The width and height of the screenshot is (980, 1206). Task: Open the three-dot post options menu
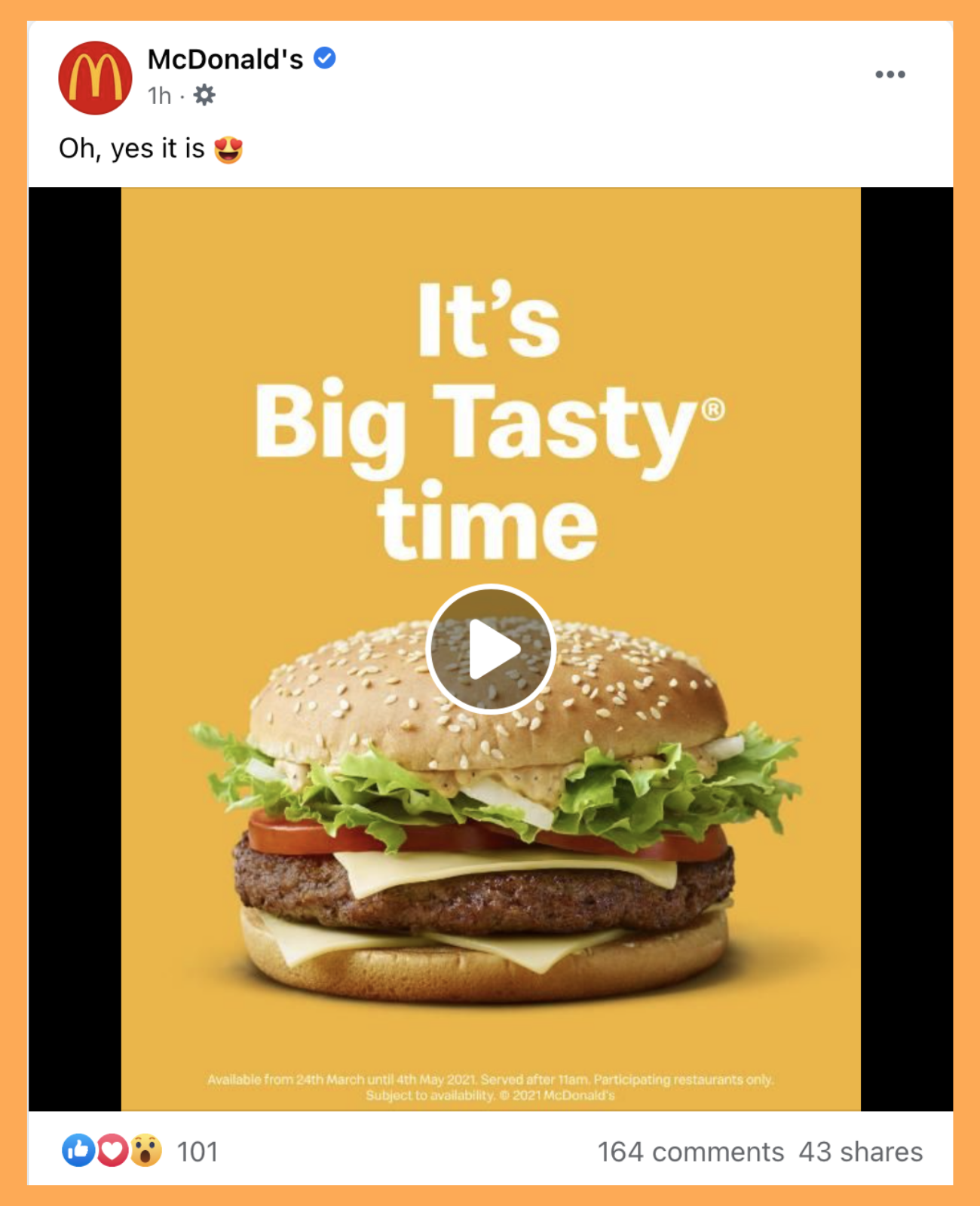pyautogui.click(x=892, y=73)
